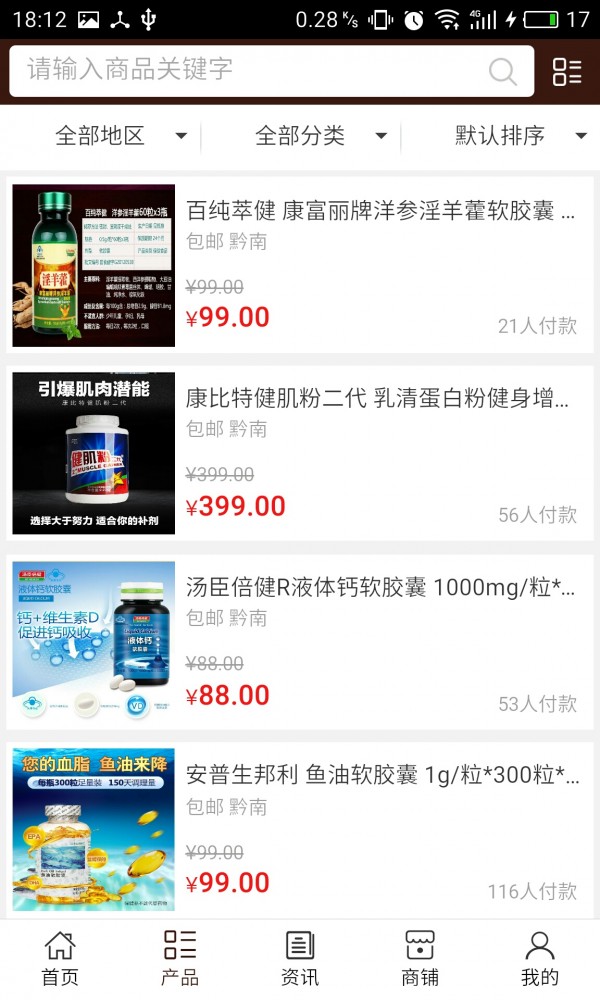This screenshot has height=1000, width=600.
Task: Switch to the 产品 tab
Action: [x=180, y=958]
